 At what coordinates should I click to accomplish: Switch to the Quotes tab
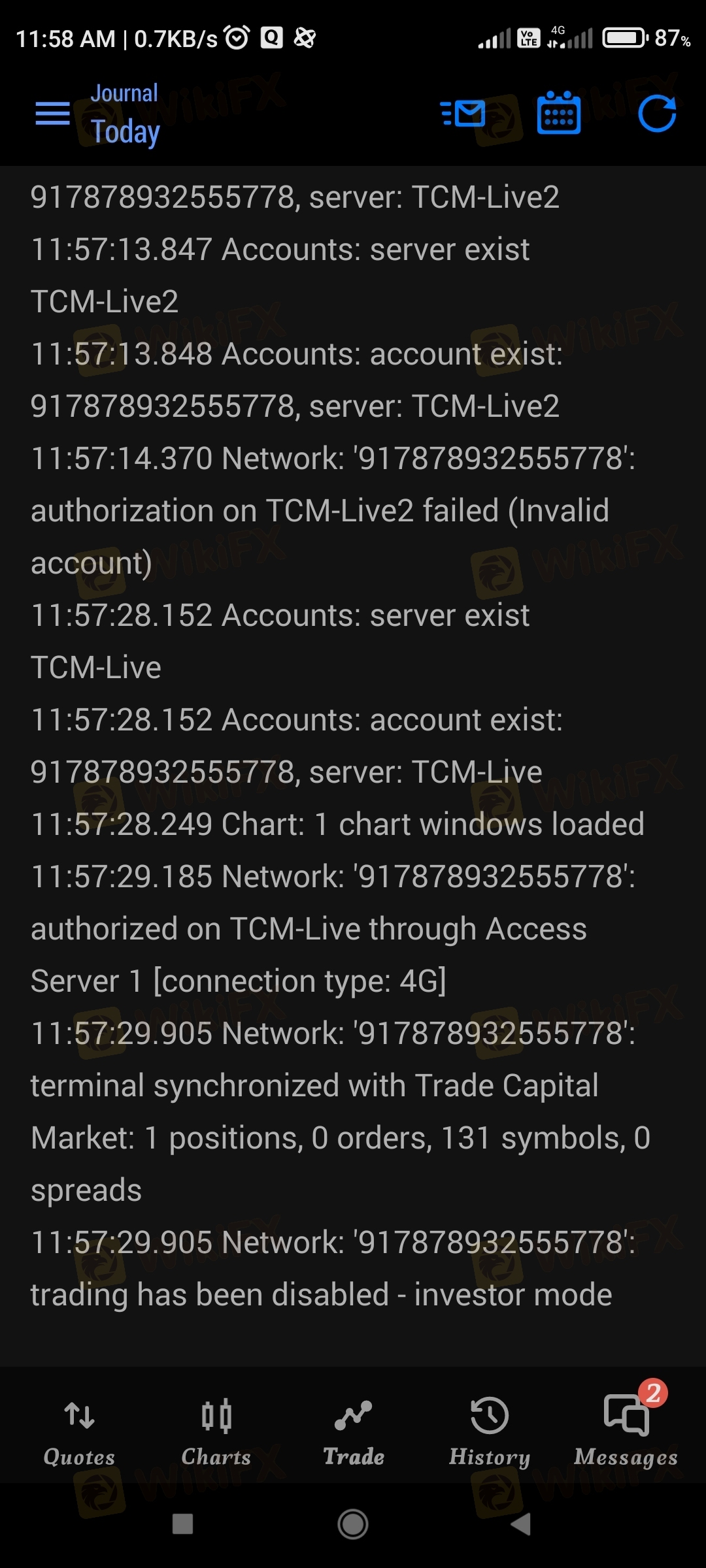[x=79, y=1431]
